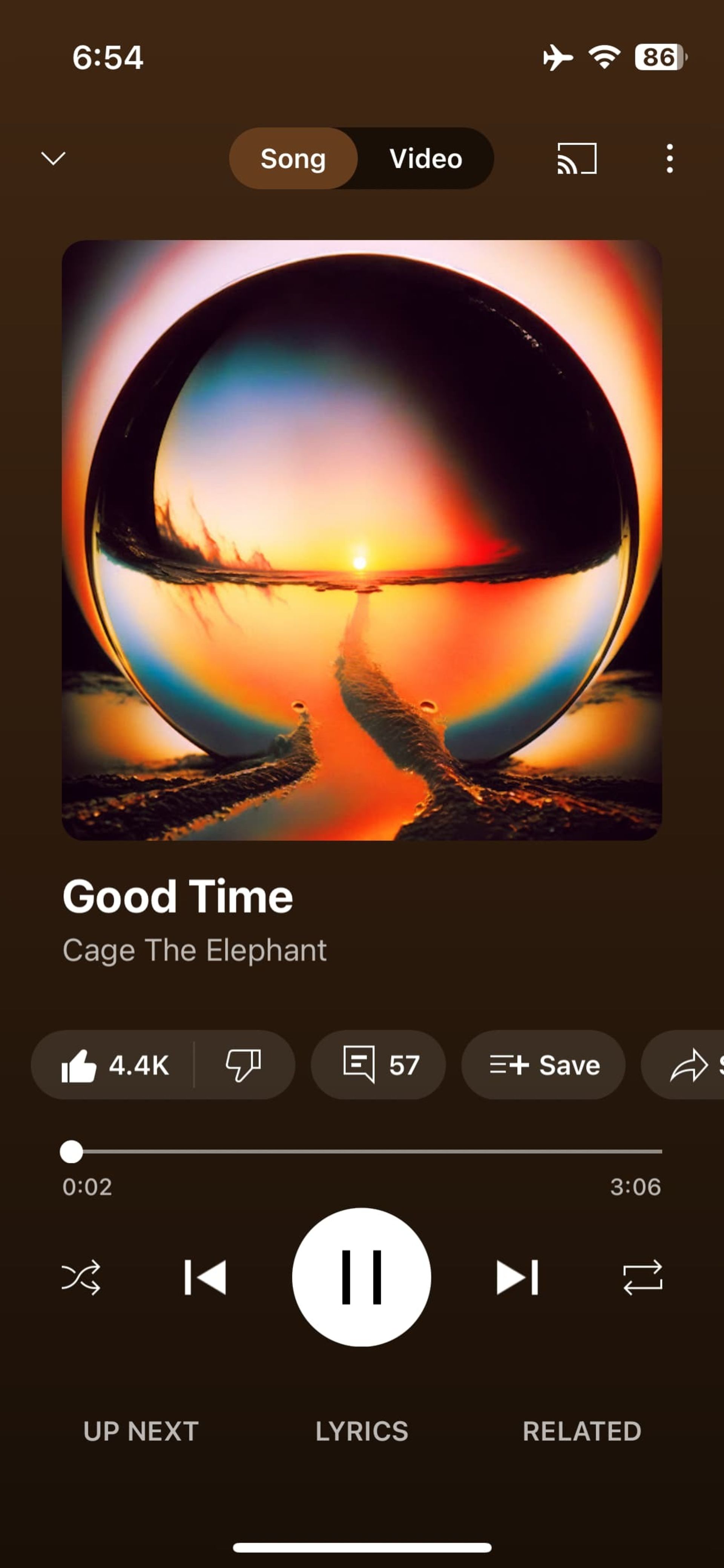Viewport: 724px width, 1568px height.
Task: Tap the playback progress bar
Action: tap(365, 1151)
